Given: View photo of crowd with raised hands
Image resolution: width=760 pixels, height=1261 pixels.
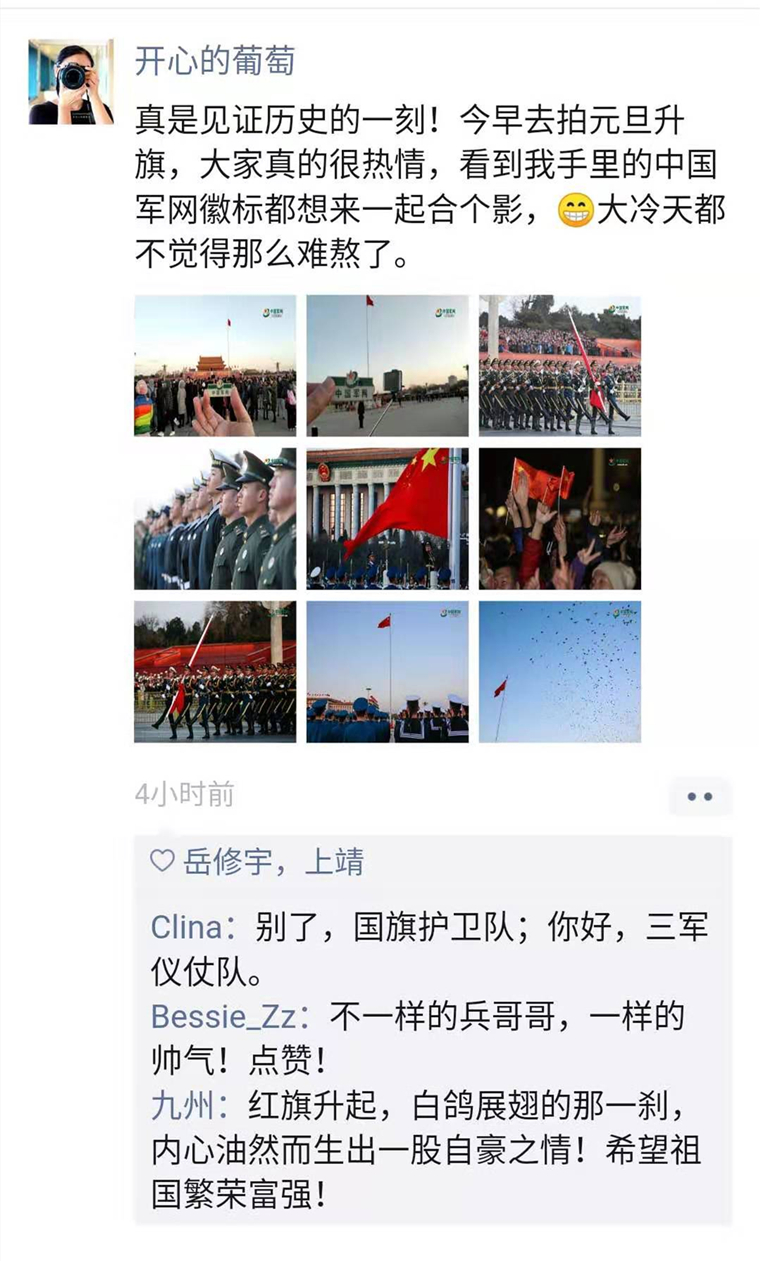Looking at the screenshot, I should click(x=559, y=518).
